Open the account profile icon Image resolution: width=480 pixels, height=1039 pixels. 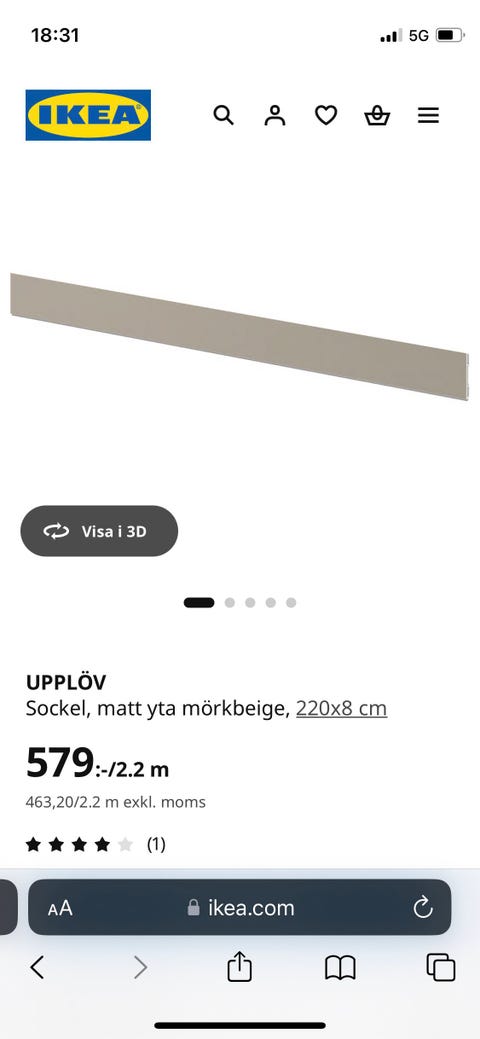(x=274, y=116)
